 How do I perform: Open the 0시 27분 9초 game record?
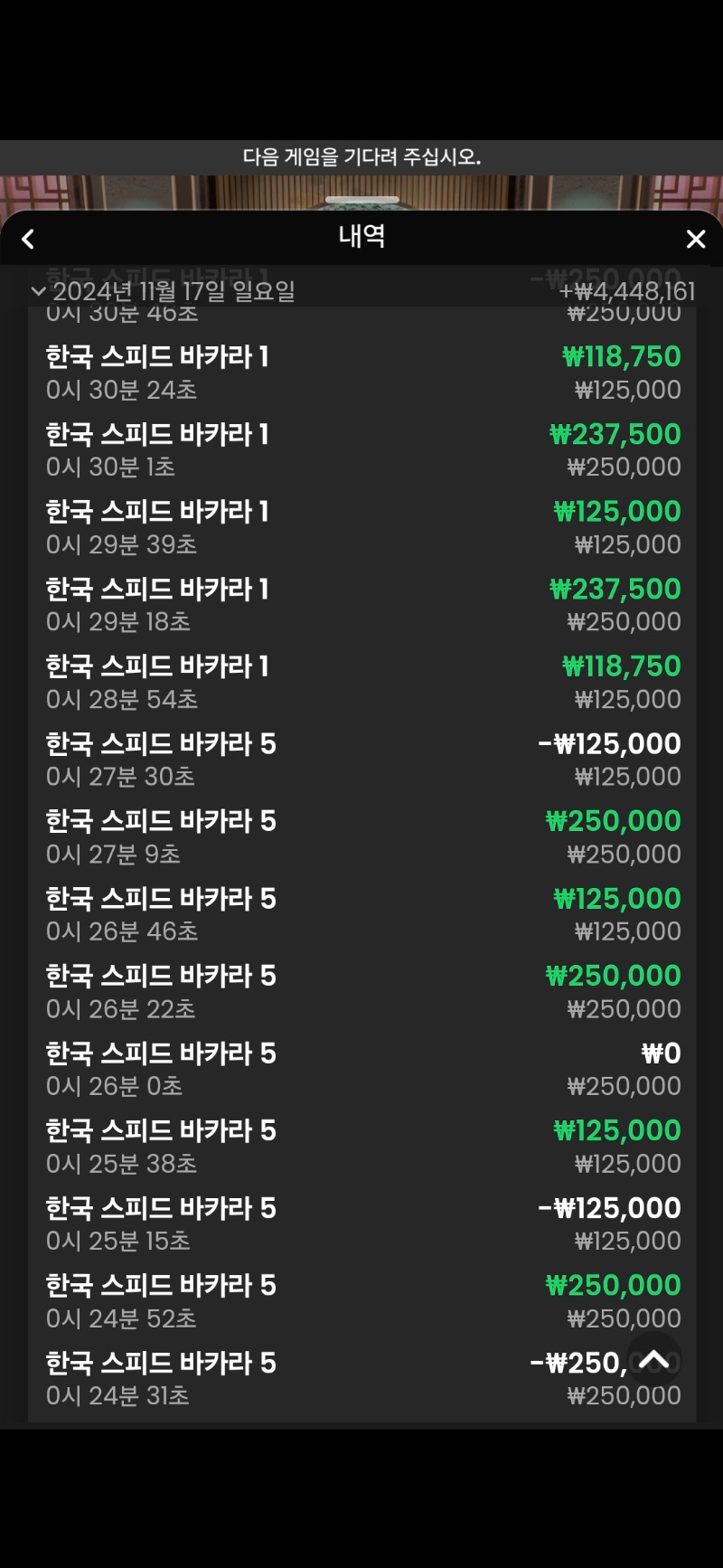[361, 836]
